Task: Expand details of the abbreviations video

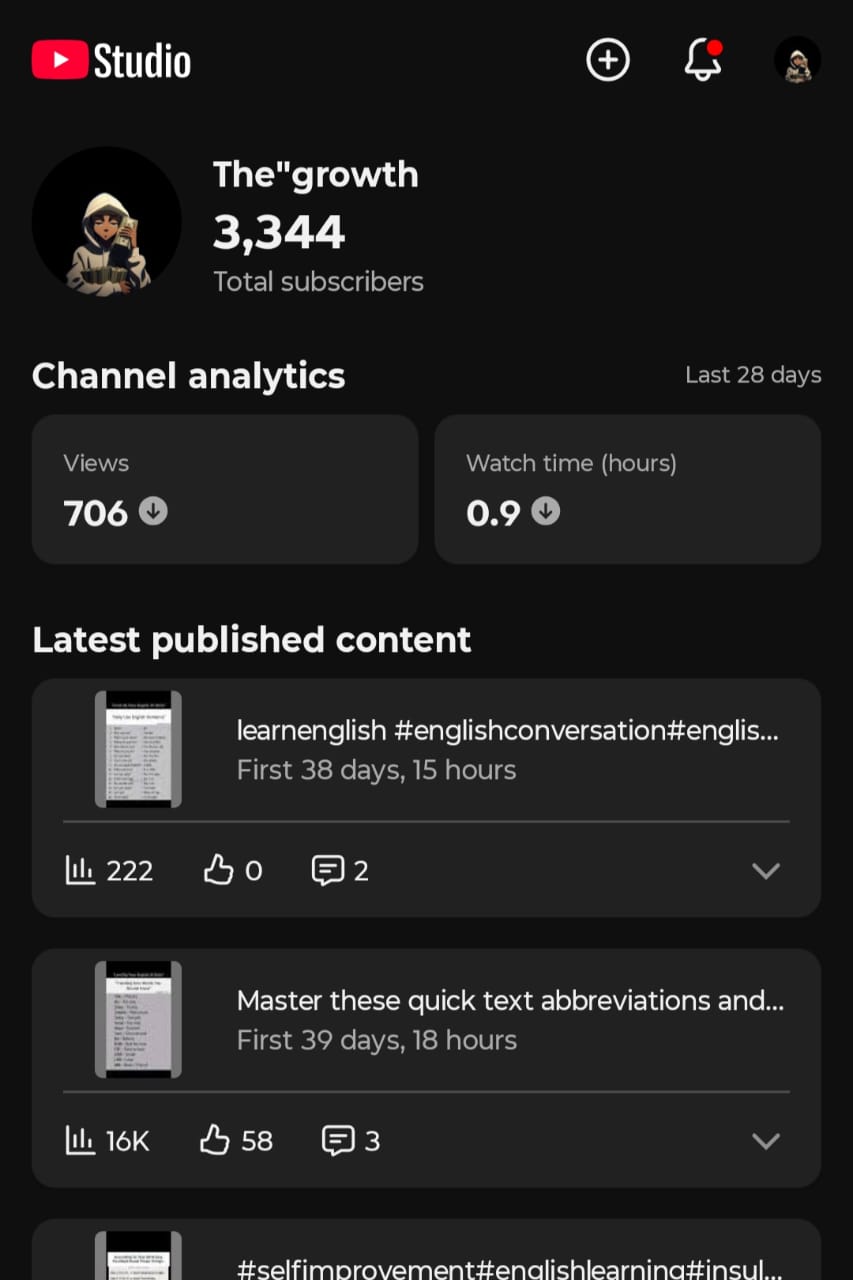Action: click(766, 1140)
